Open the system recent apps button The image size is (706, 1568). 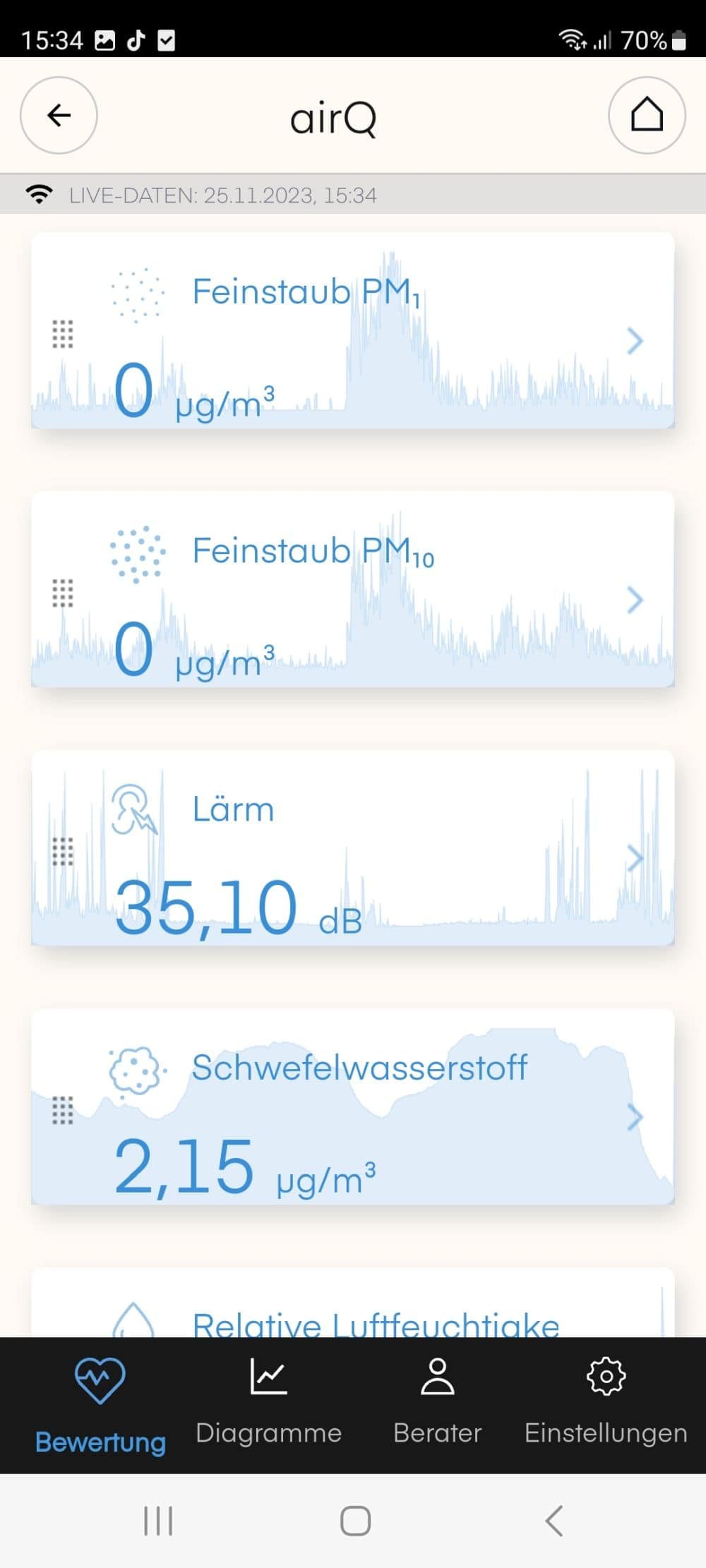[x=158, y=1520]
